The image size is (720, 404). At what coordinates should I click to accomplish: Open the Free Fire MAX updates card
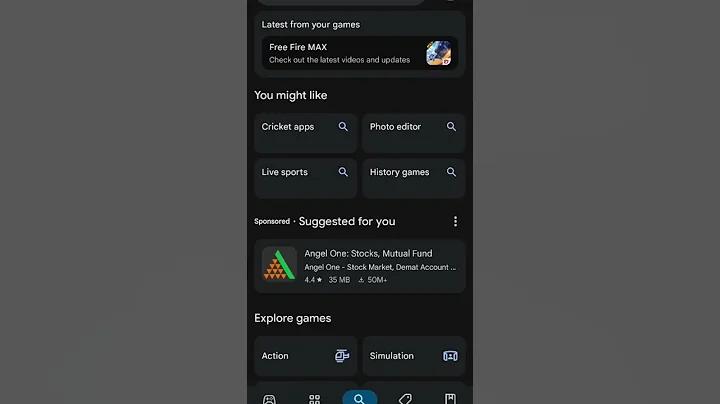359,53
